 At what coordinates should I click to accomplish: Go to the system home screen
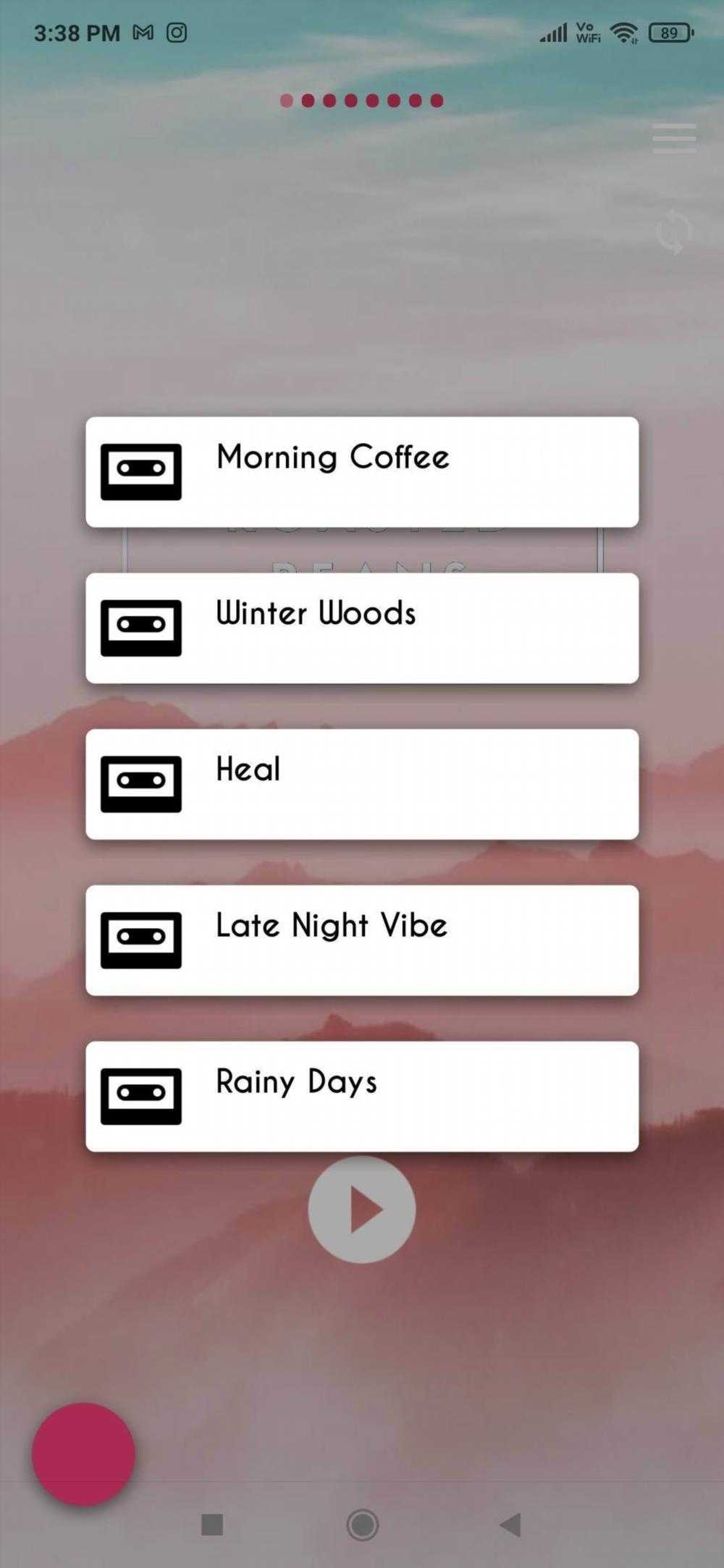click(362, 1525)
